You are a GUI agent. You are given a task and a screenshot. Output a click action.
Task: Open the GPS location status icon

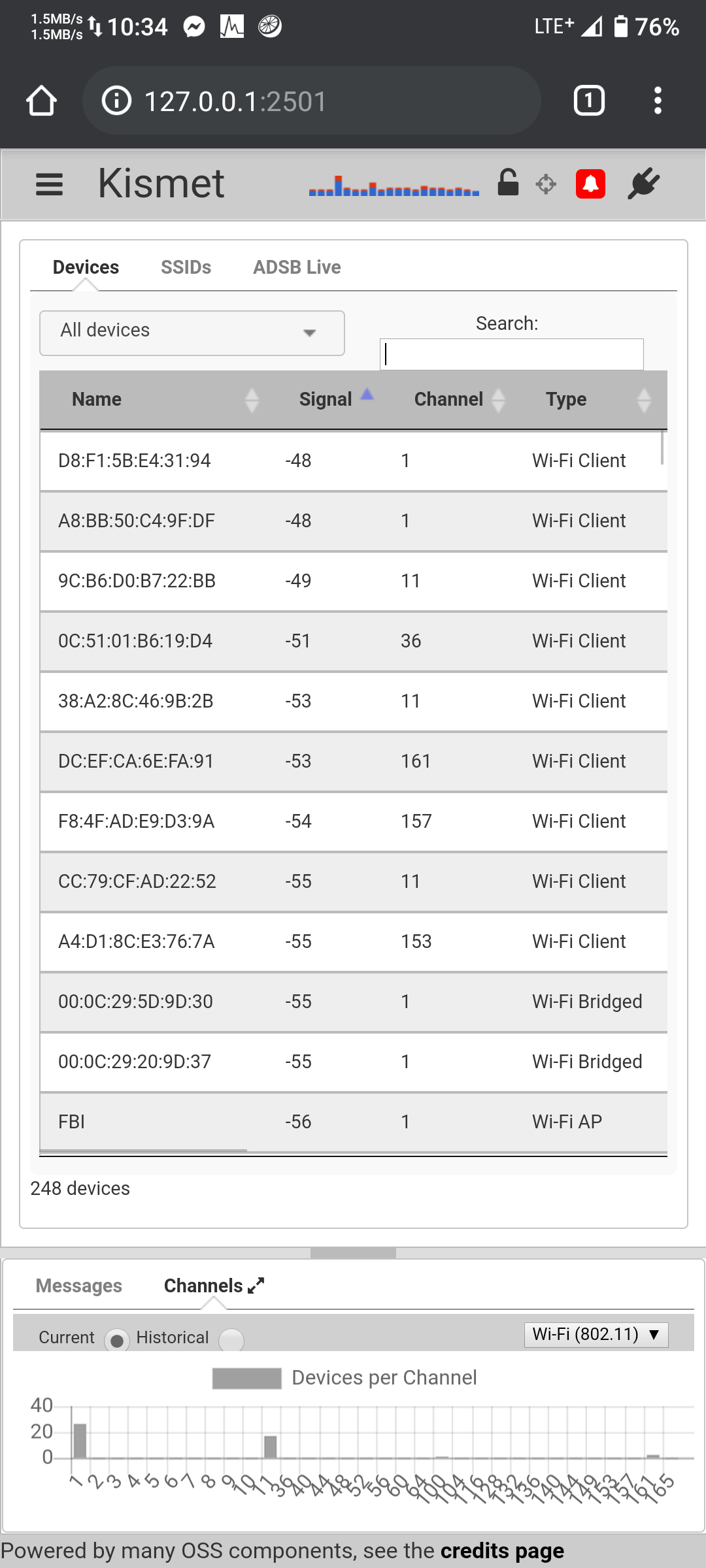tap(546, 184)
